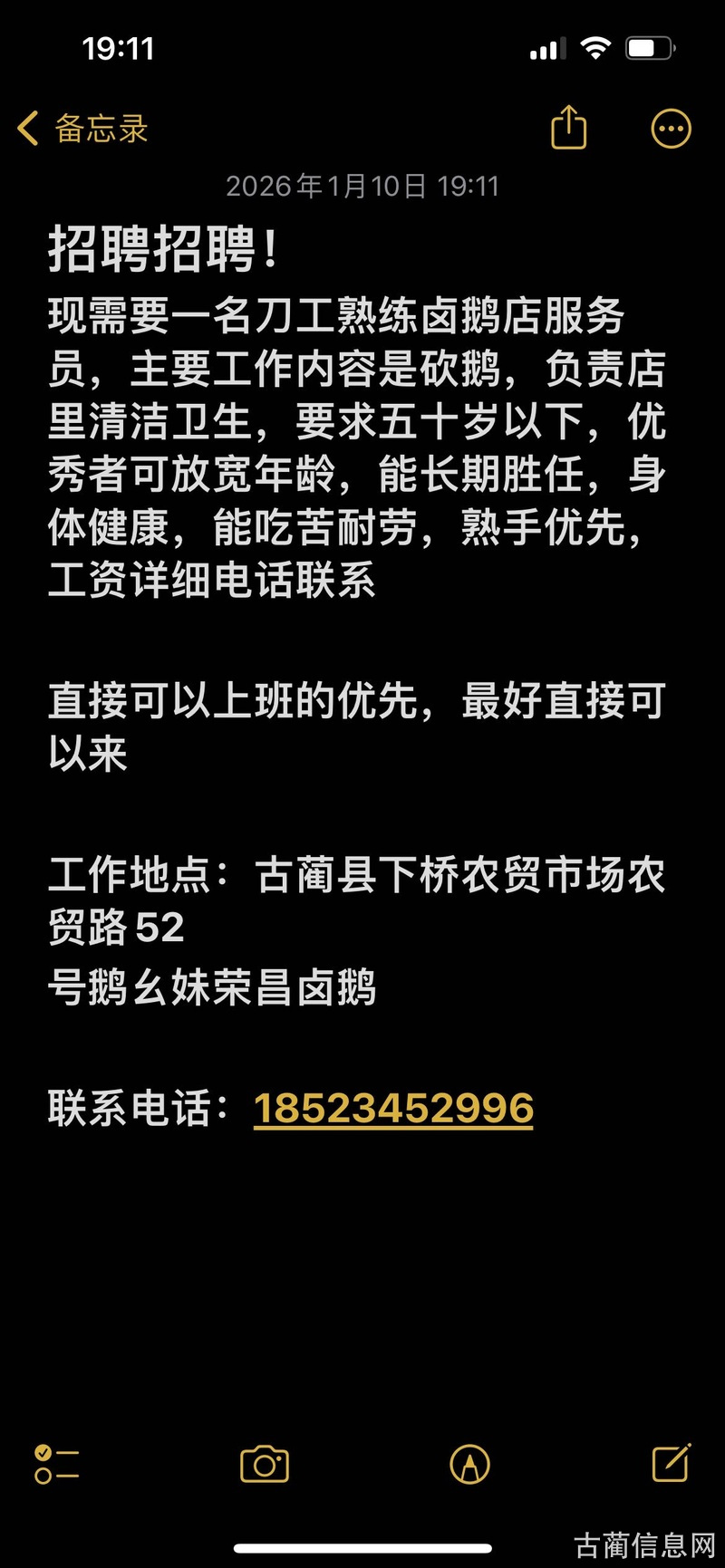Add a checklist to the note
This screenshot has width=725, height=1568.
pyautogui.click(x=56, y=1464)
